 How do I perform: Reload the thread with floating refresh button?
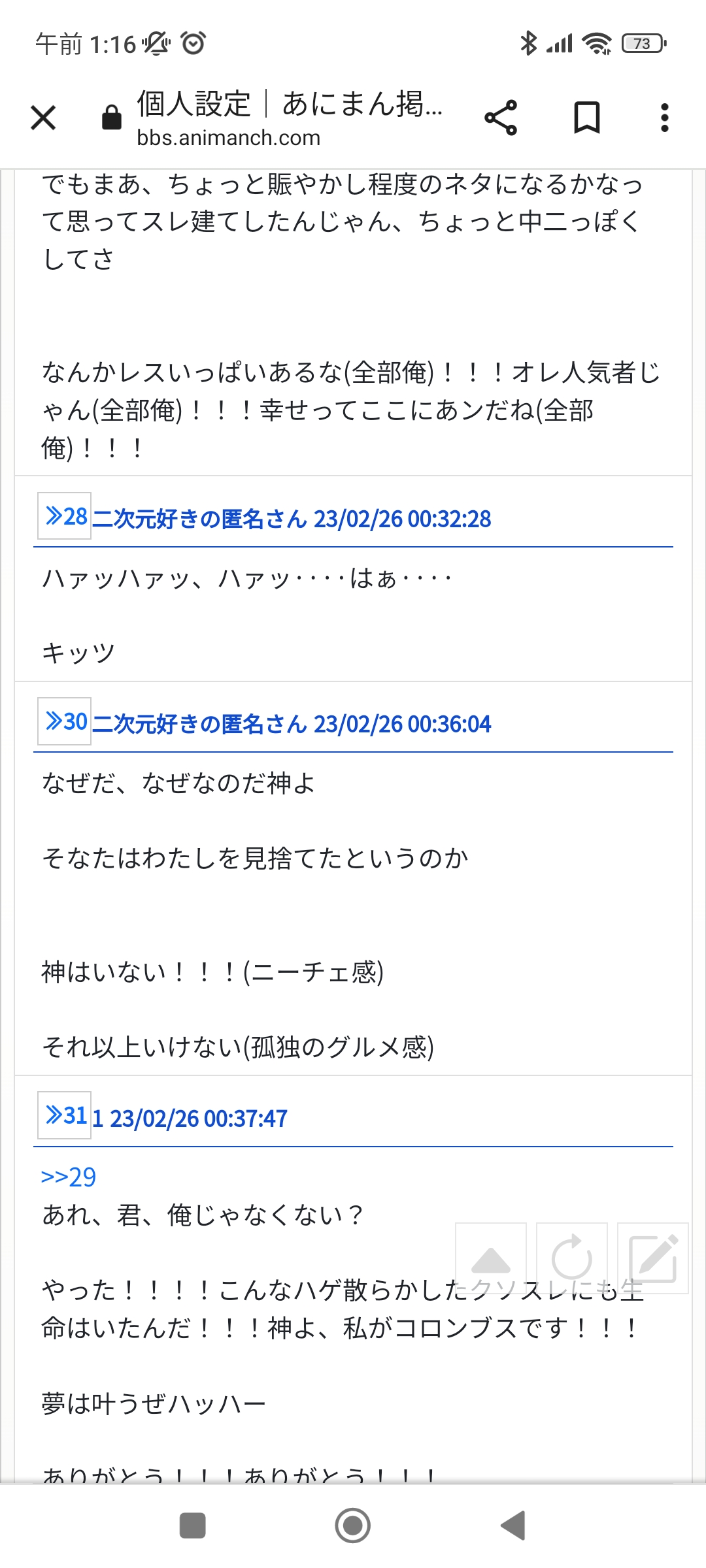pos(572,1258)
